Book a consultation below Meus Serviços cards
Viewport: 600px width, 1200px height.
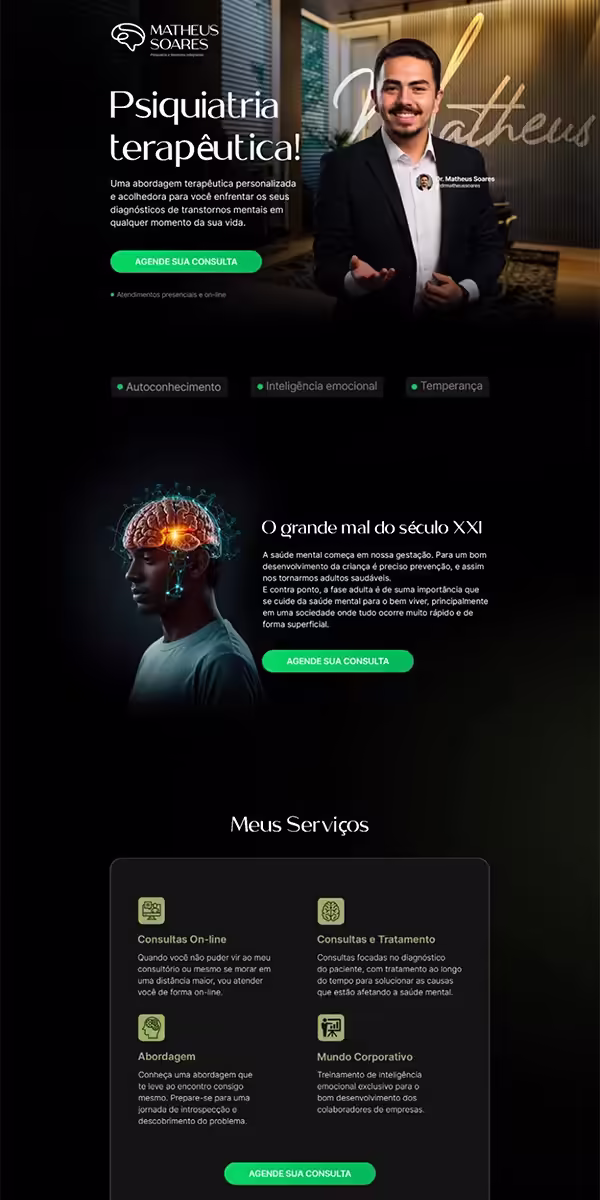[299, 1173]
